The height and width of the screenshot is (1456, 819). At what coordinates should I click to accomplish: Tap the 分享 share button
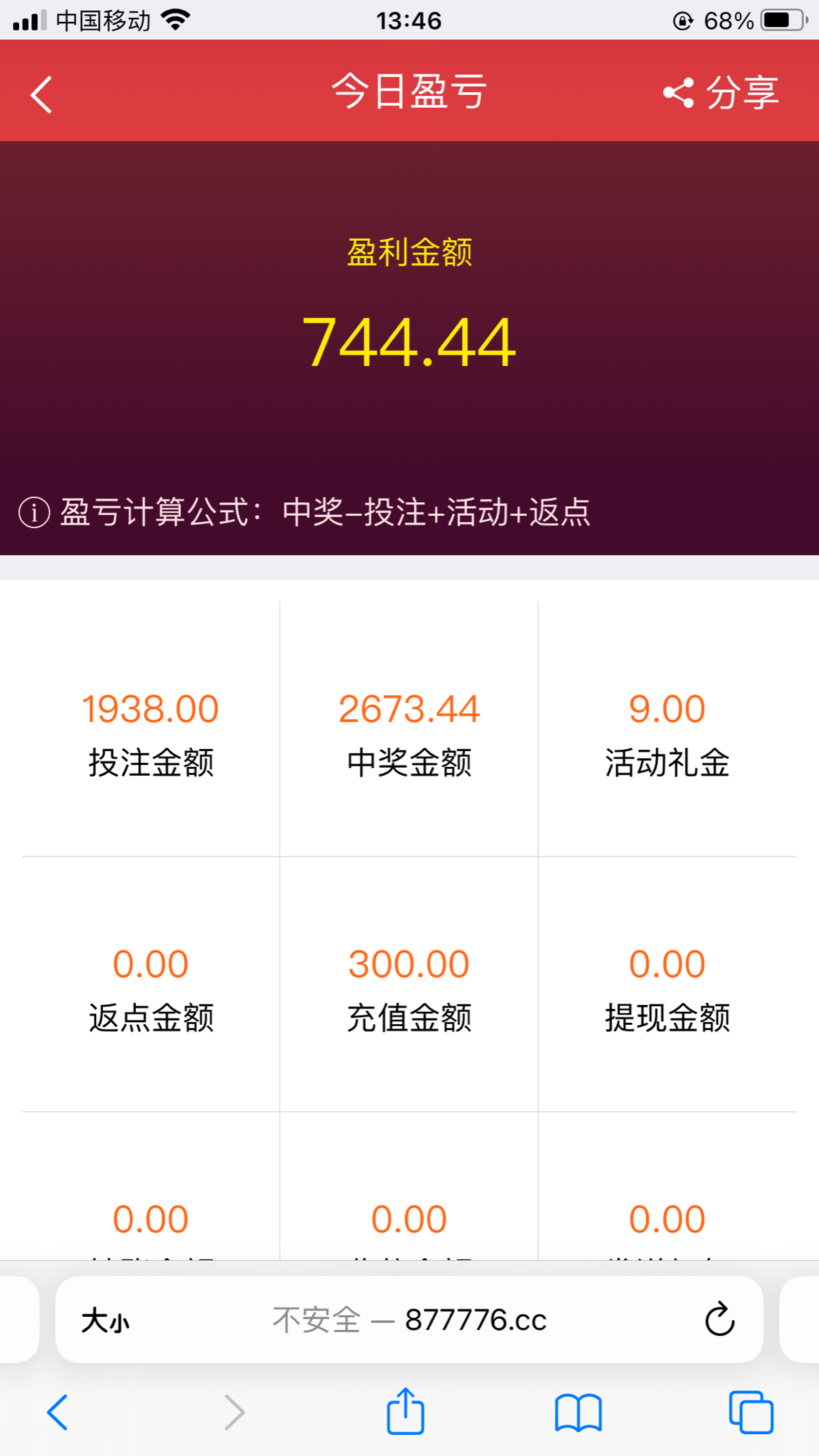pos(721,92)
